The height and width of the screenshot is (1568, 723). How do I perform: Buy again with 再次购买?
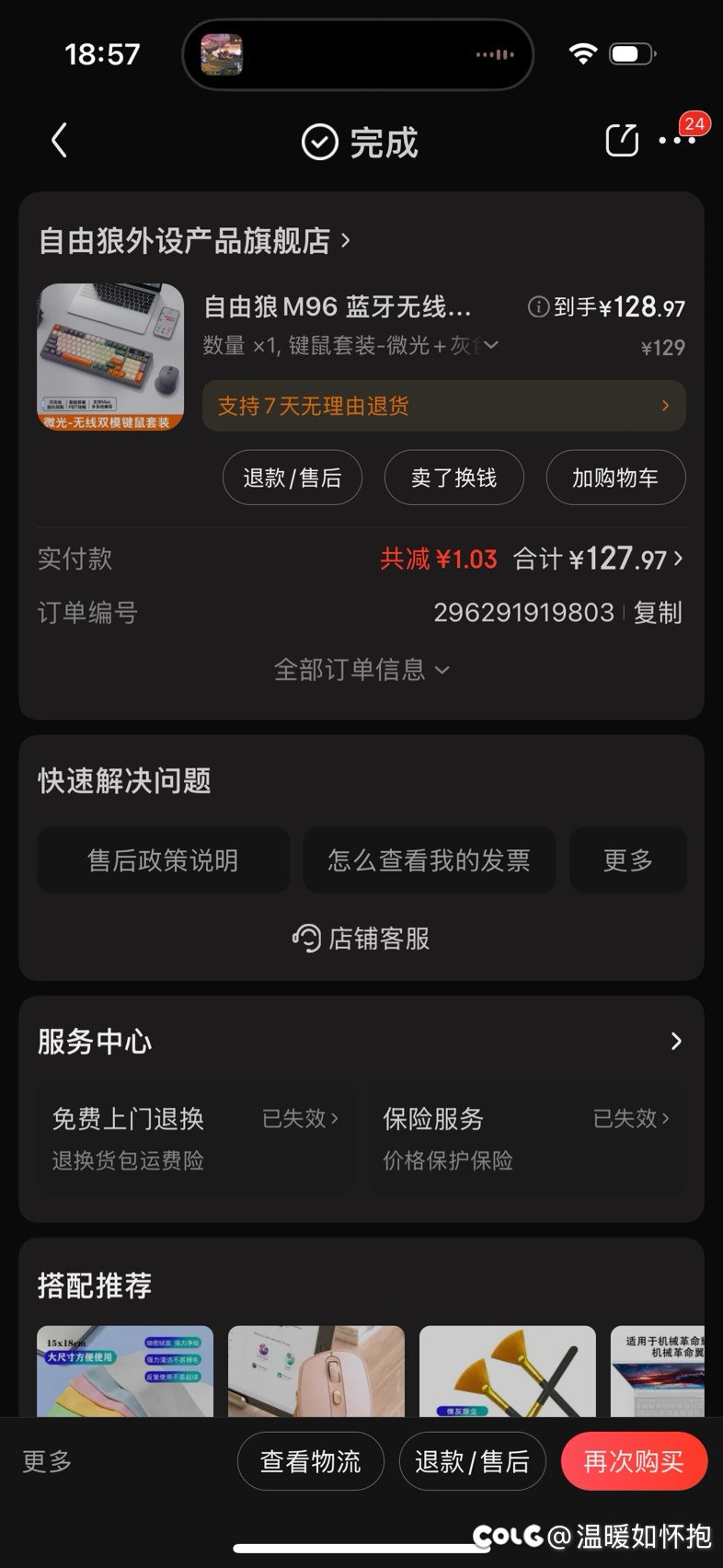pyautogui.click(x=634, y=1461)
